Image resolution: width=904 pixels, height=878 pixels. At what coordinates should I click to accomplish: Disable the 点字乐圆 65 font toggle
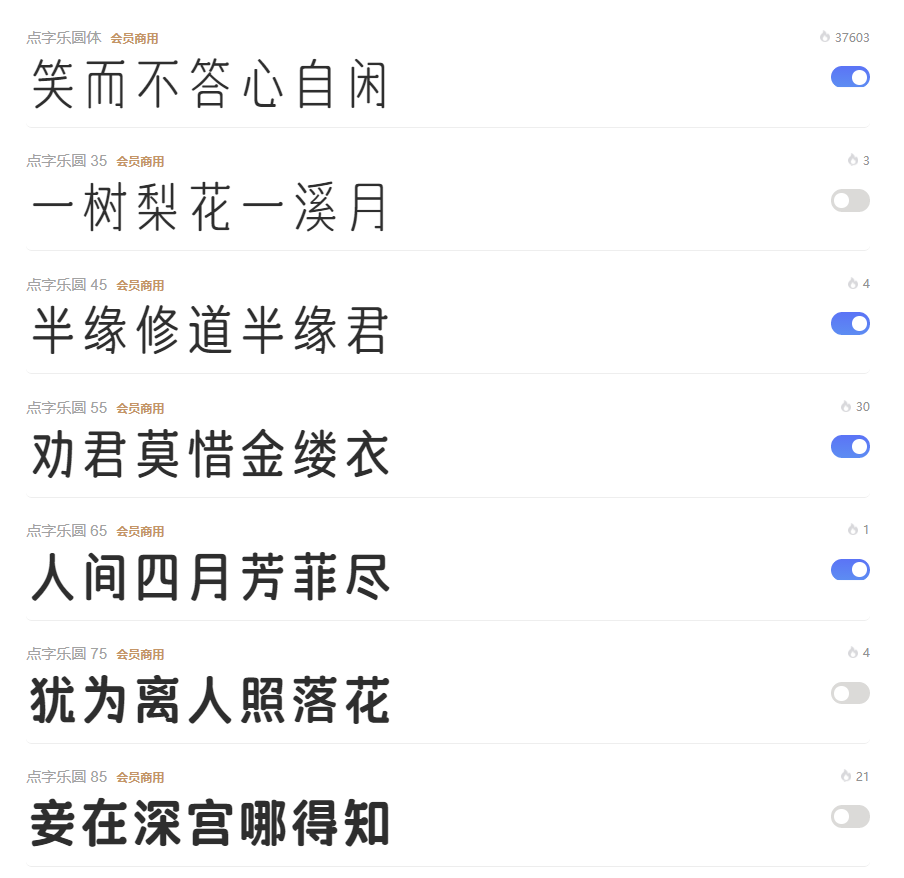click(850, 570)
